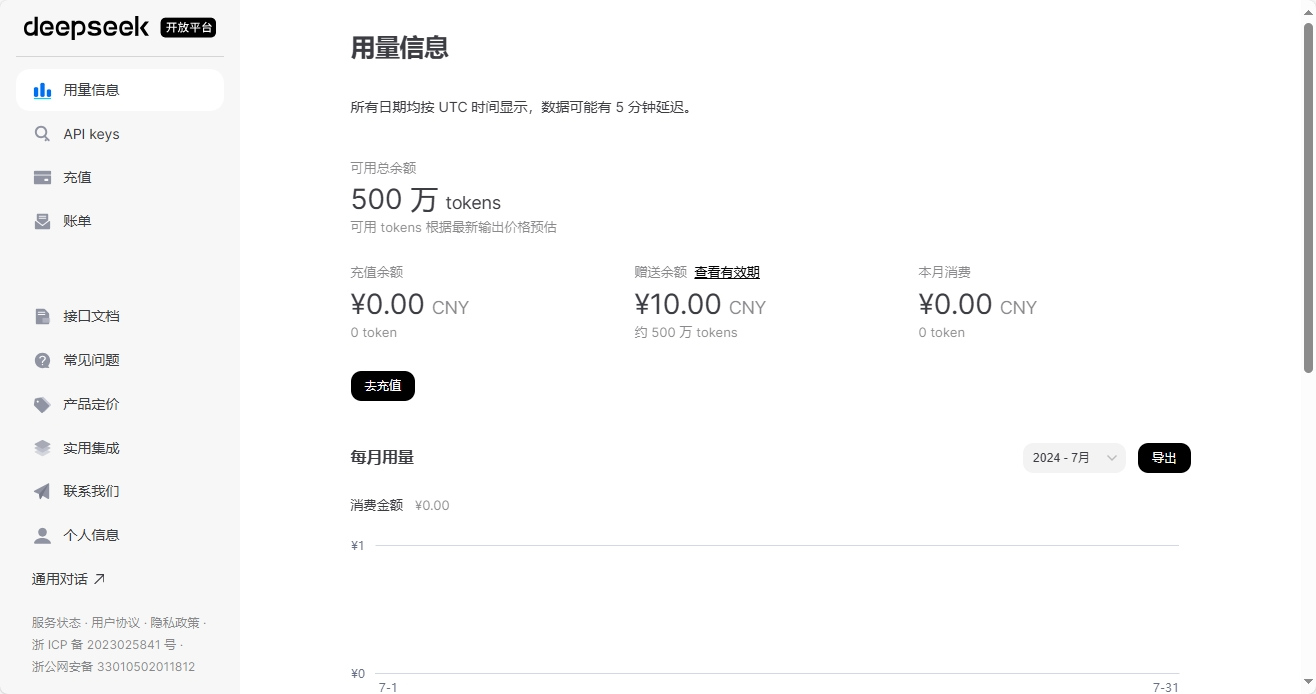Screen dimensions: 1316x694
Task: Open the 账单 billing page
Action: (77, 221)
